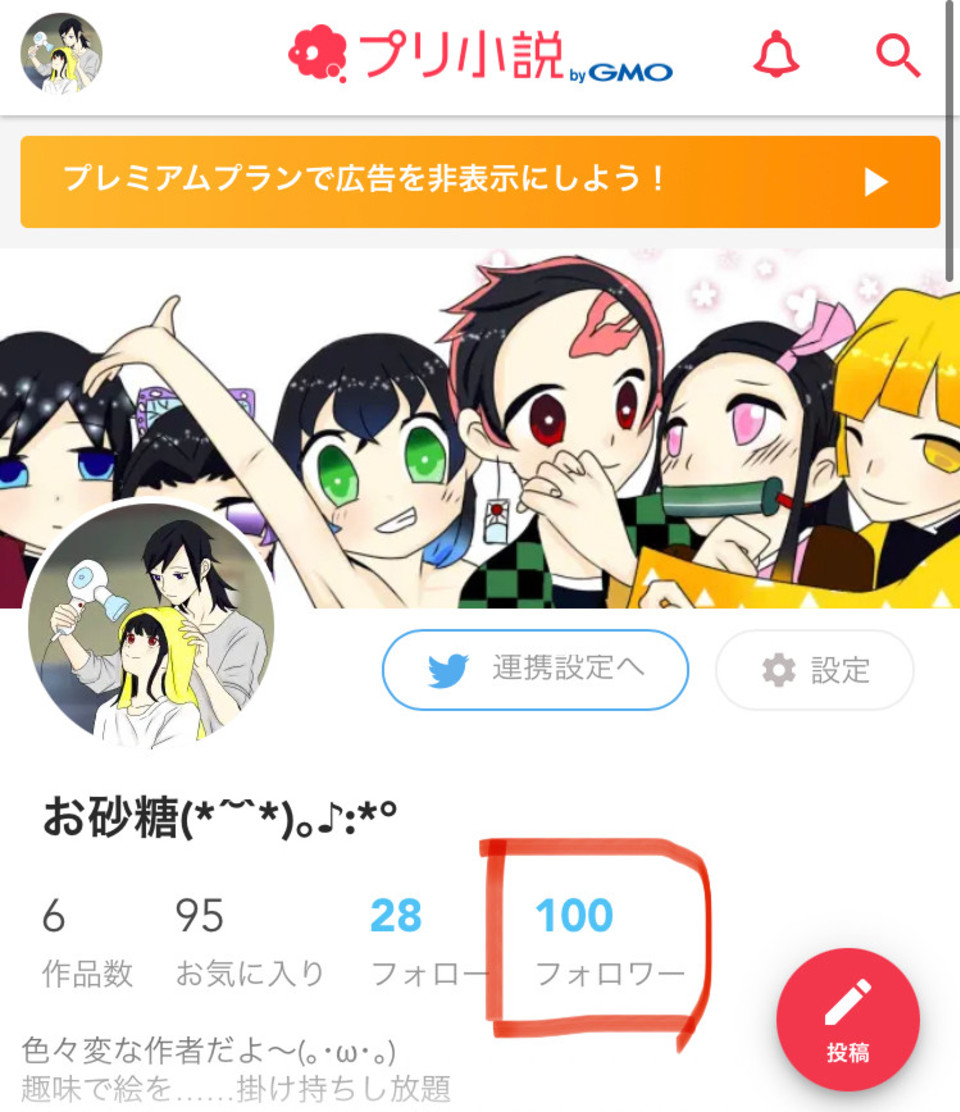Tap the small profile avatar in header

61,54
